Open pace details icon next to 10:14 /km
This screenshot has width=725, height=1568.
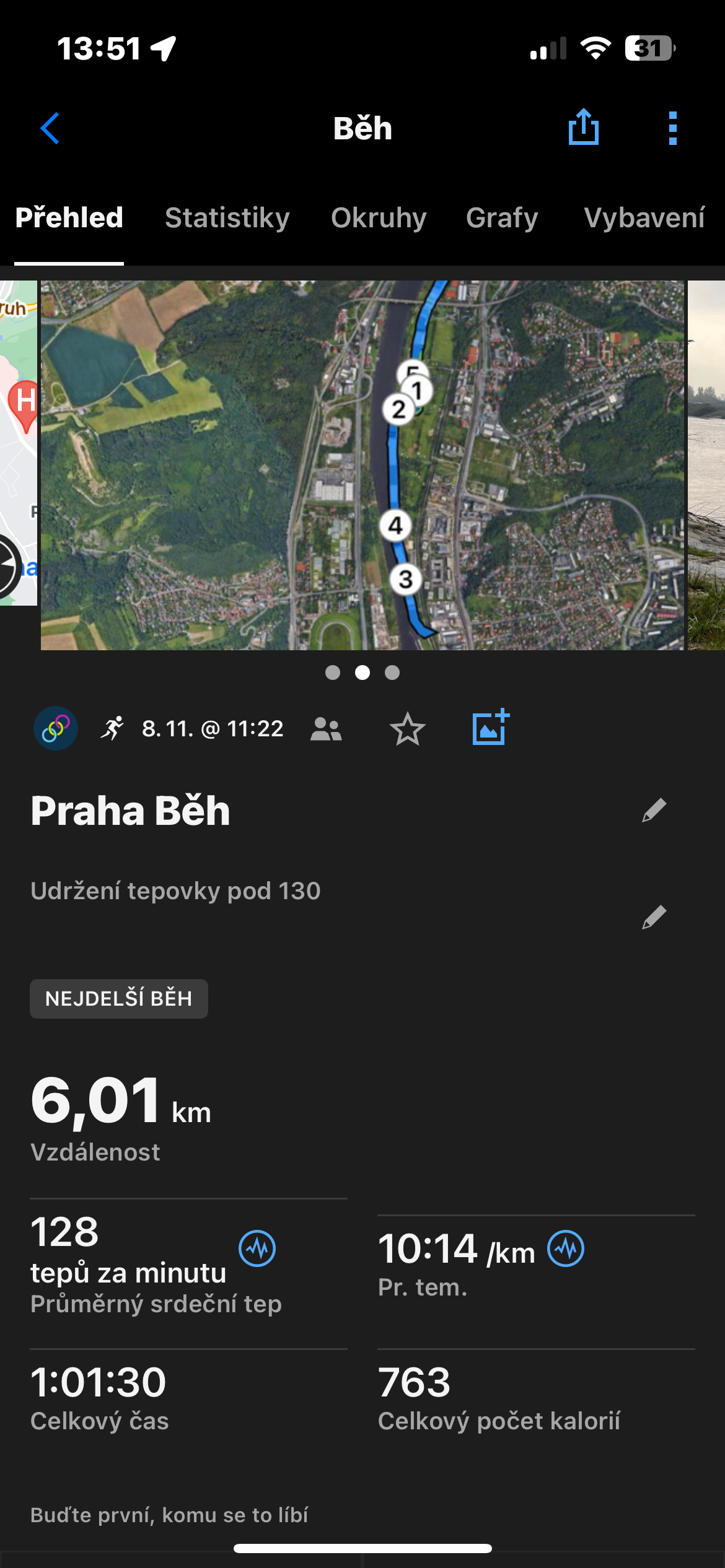click(565, 1248)
